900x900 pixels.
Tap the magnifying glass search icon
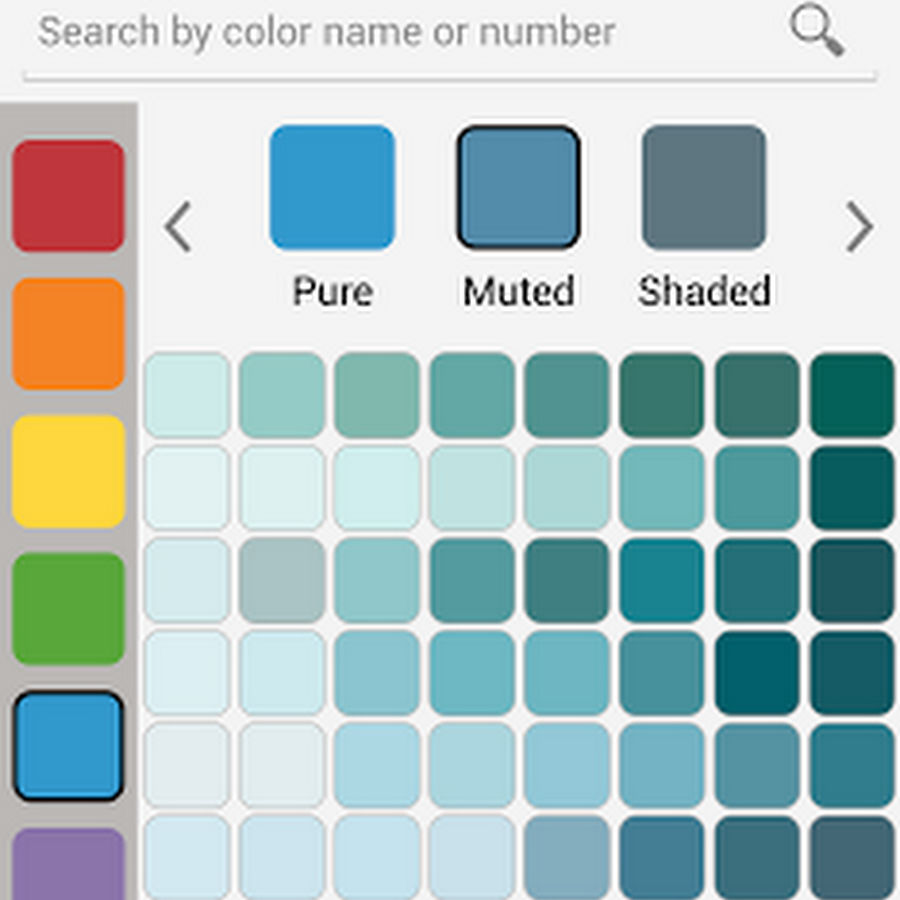[x=817, y=31]
